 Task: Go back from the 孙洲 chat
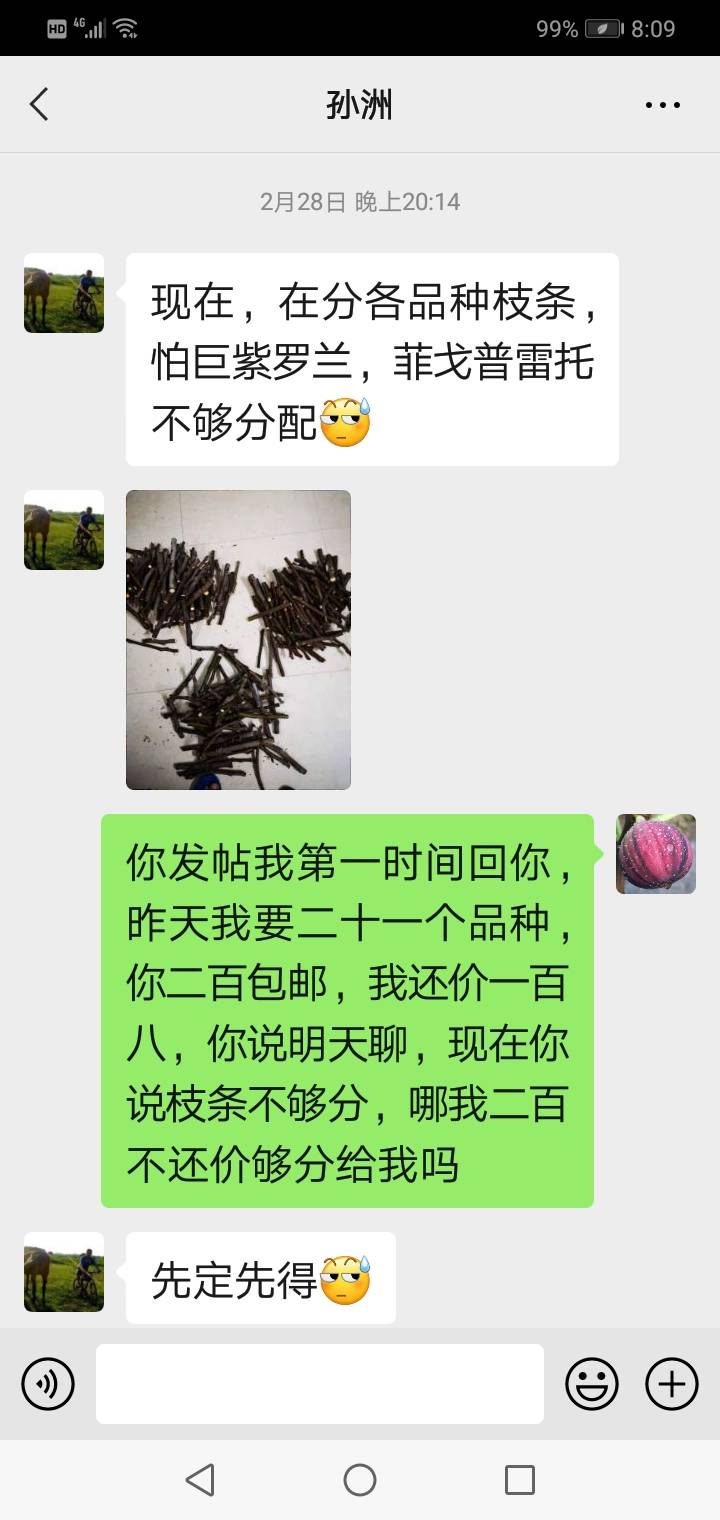39,104
